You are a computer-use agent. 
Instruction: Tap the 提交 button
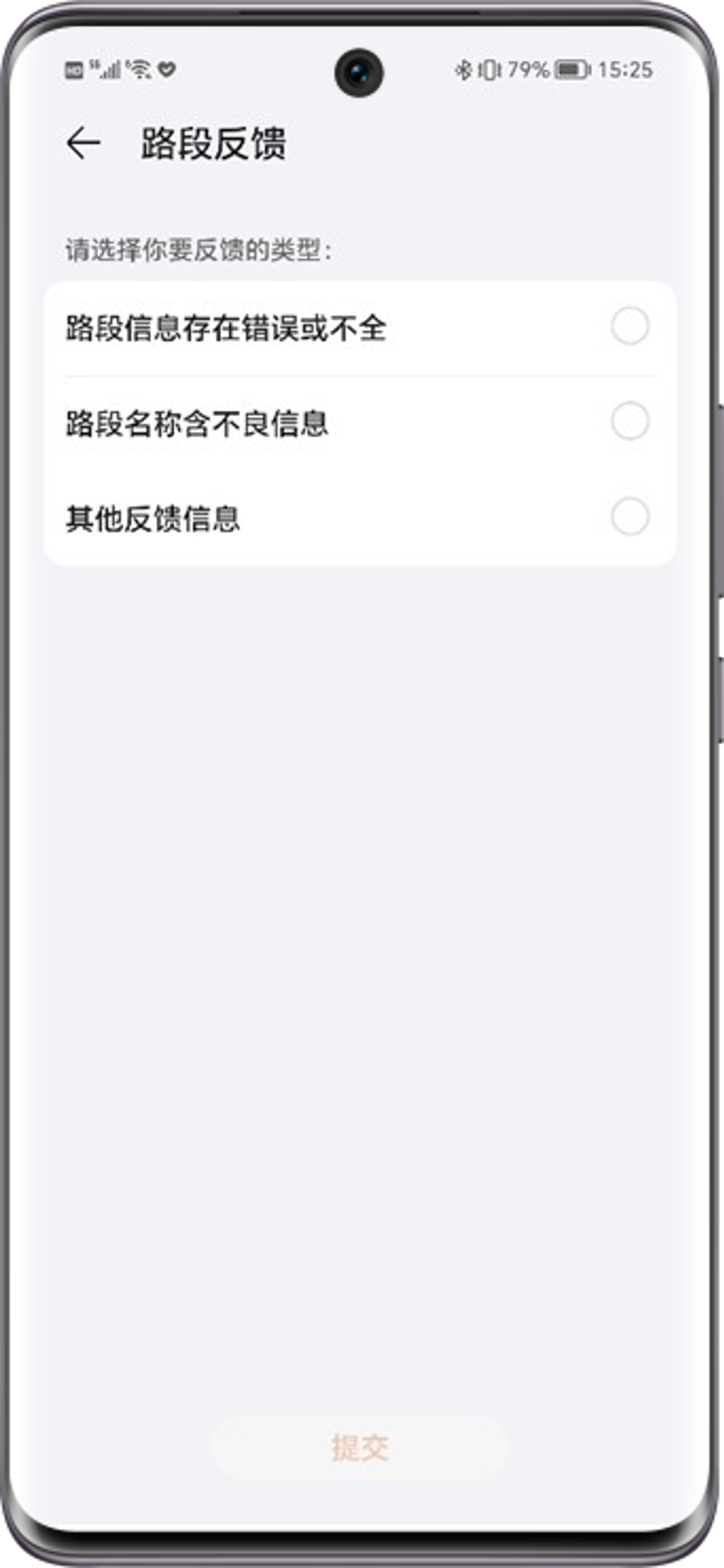pyautogui.click(x=359, y=1447)
